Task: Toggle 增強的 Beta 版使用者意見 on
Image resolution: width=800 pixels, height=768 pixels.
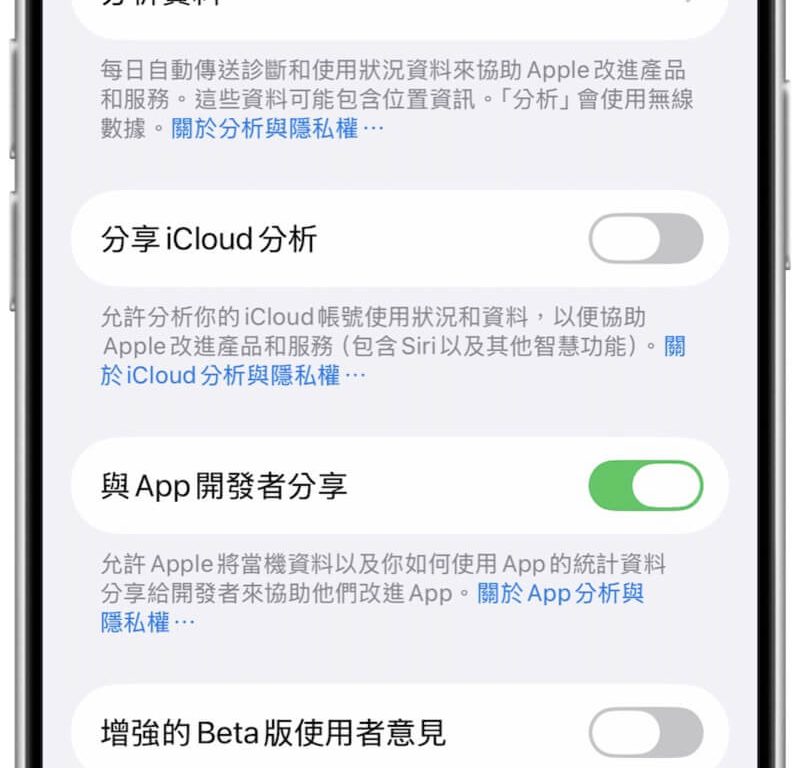Action: (645, 733)
